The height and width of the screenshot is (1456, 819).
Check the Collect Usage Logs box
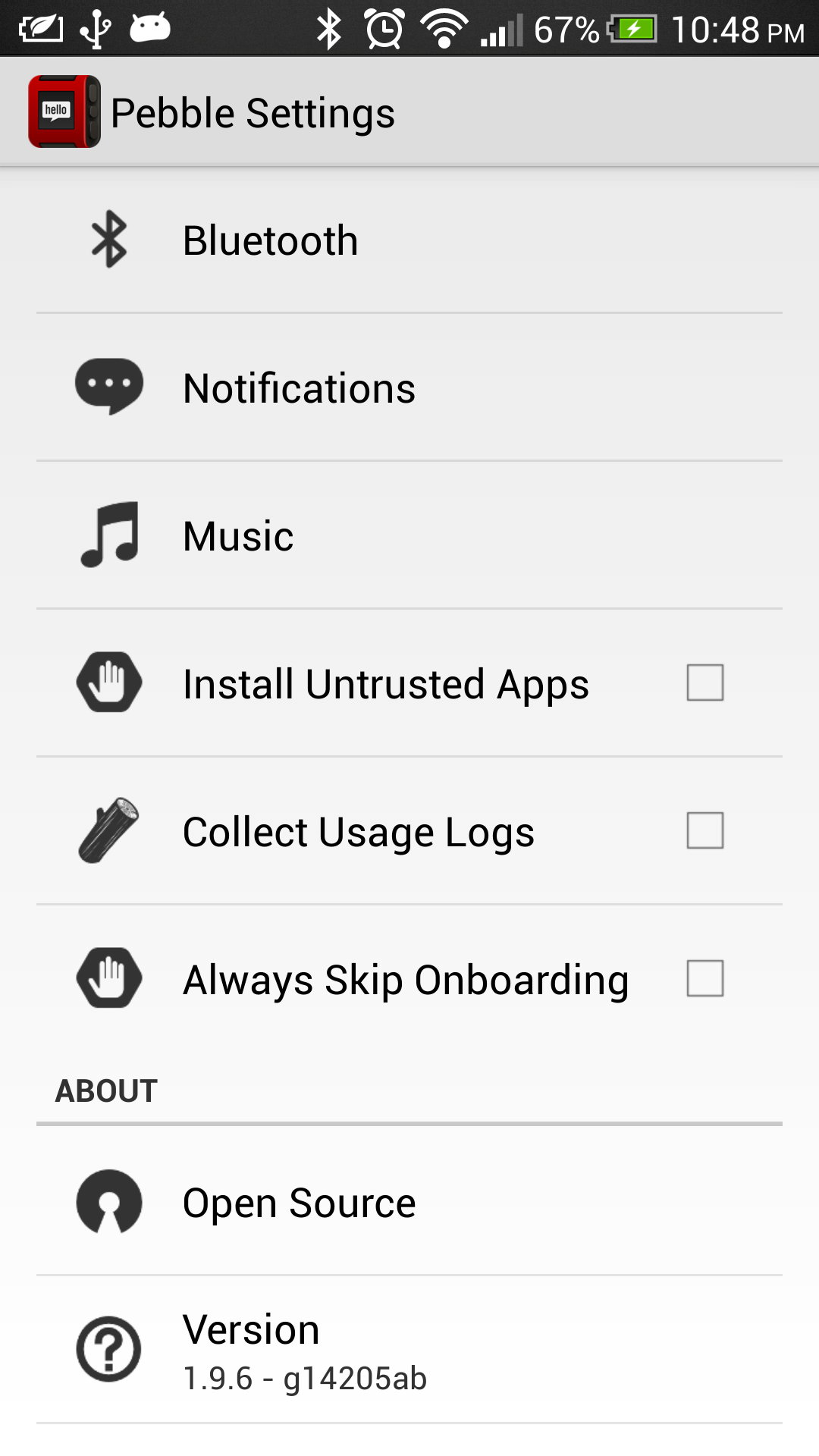click(x=704, y=830)
